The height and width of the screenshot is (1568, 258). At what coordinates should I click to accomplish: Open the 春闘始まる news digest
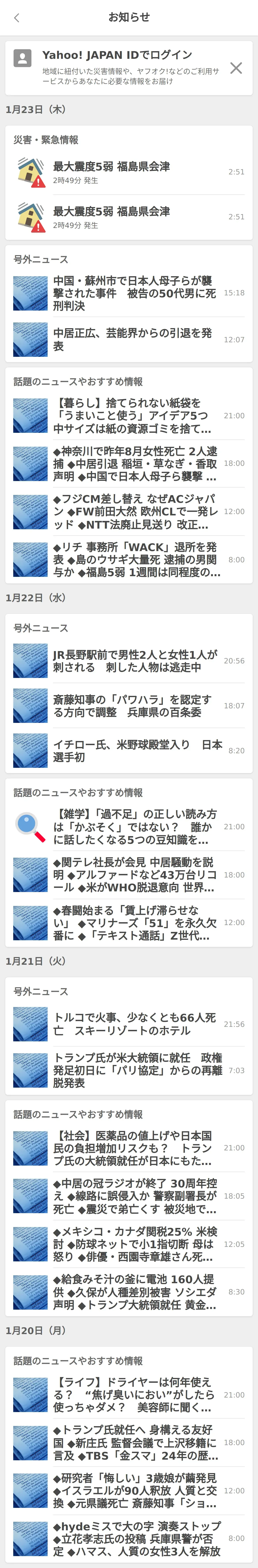[134, 923]
